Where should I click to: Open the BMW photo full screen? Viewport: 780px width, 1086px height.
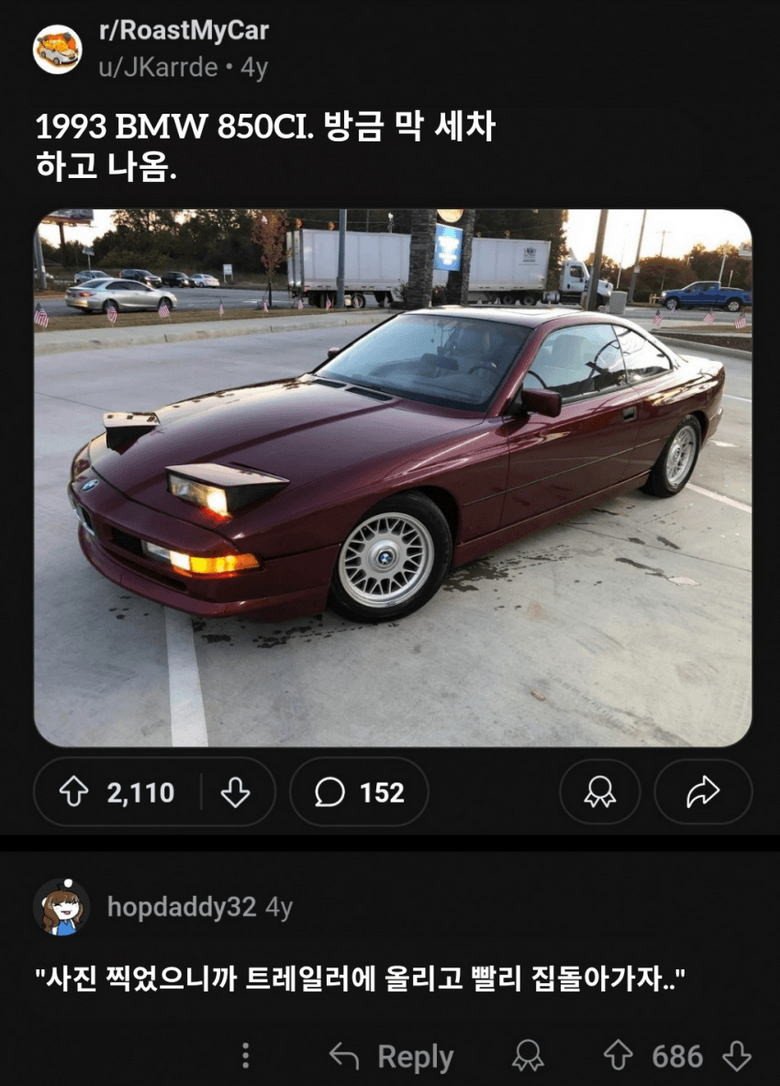pyautogui.click(x=392, y=477)
